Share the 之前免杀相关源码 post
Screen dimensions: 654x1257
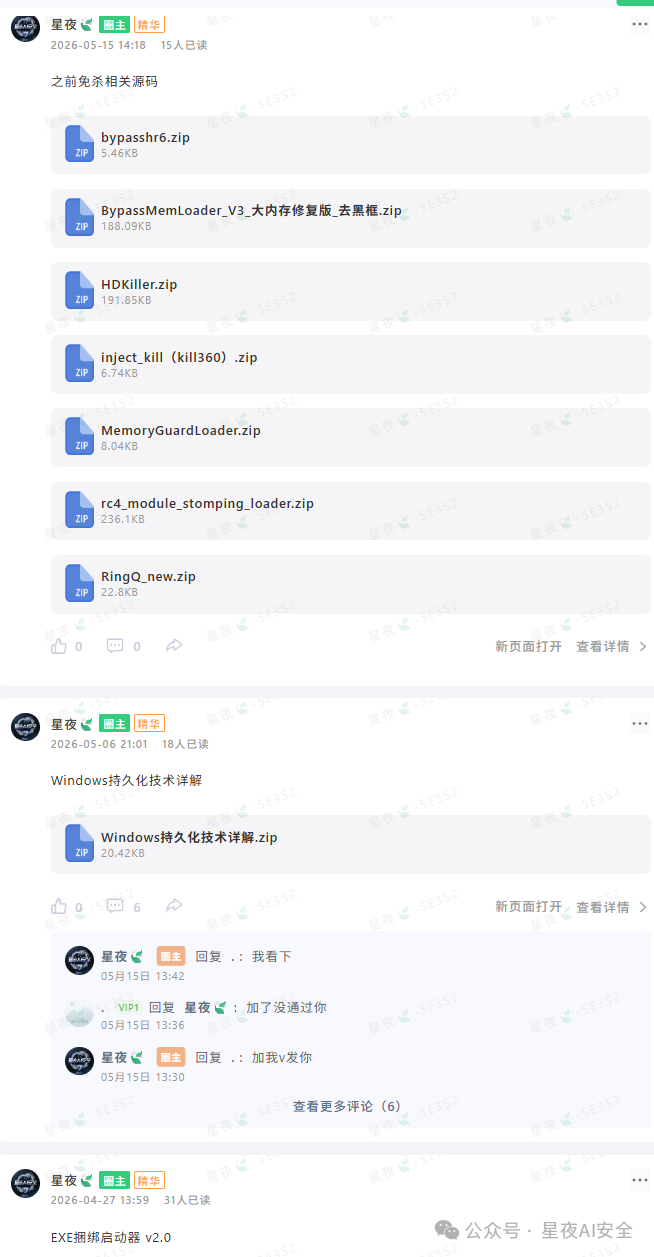pyautogui.click(x=174, y=646)
